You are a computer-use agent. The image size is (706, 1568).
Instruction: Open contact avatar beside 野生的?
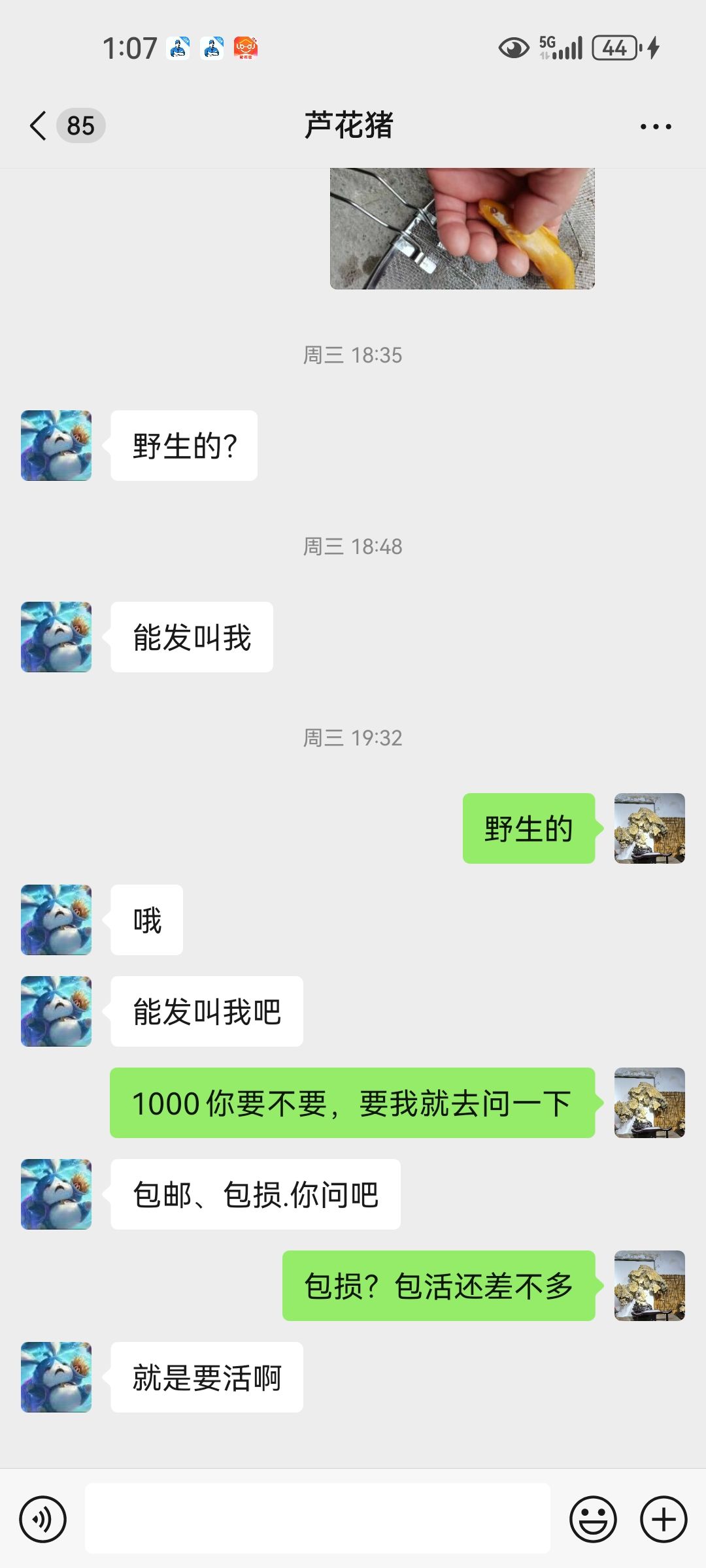[56, 446]
